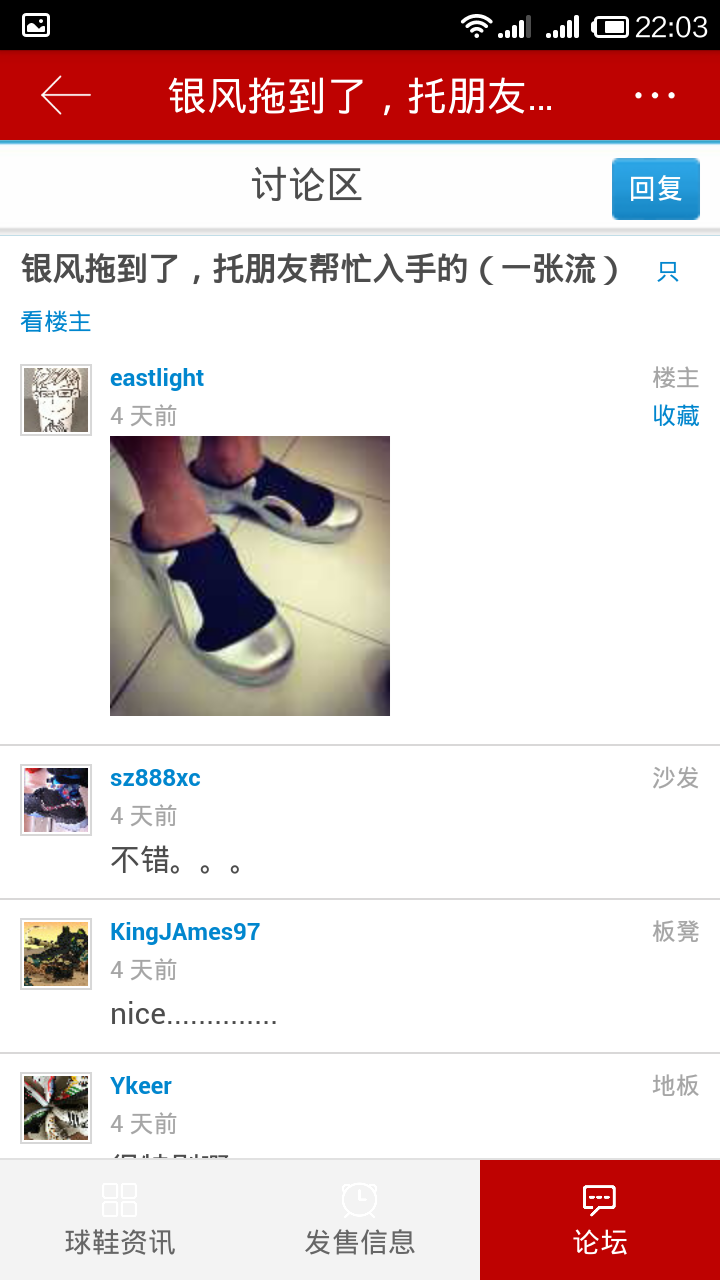Image resolution: width=720 pixels, height=1280 pixels.
Task: Switch to the 发售信息 tab
Action: pyautogui.click(x=360, y=1220)
